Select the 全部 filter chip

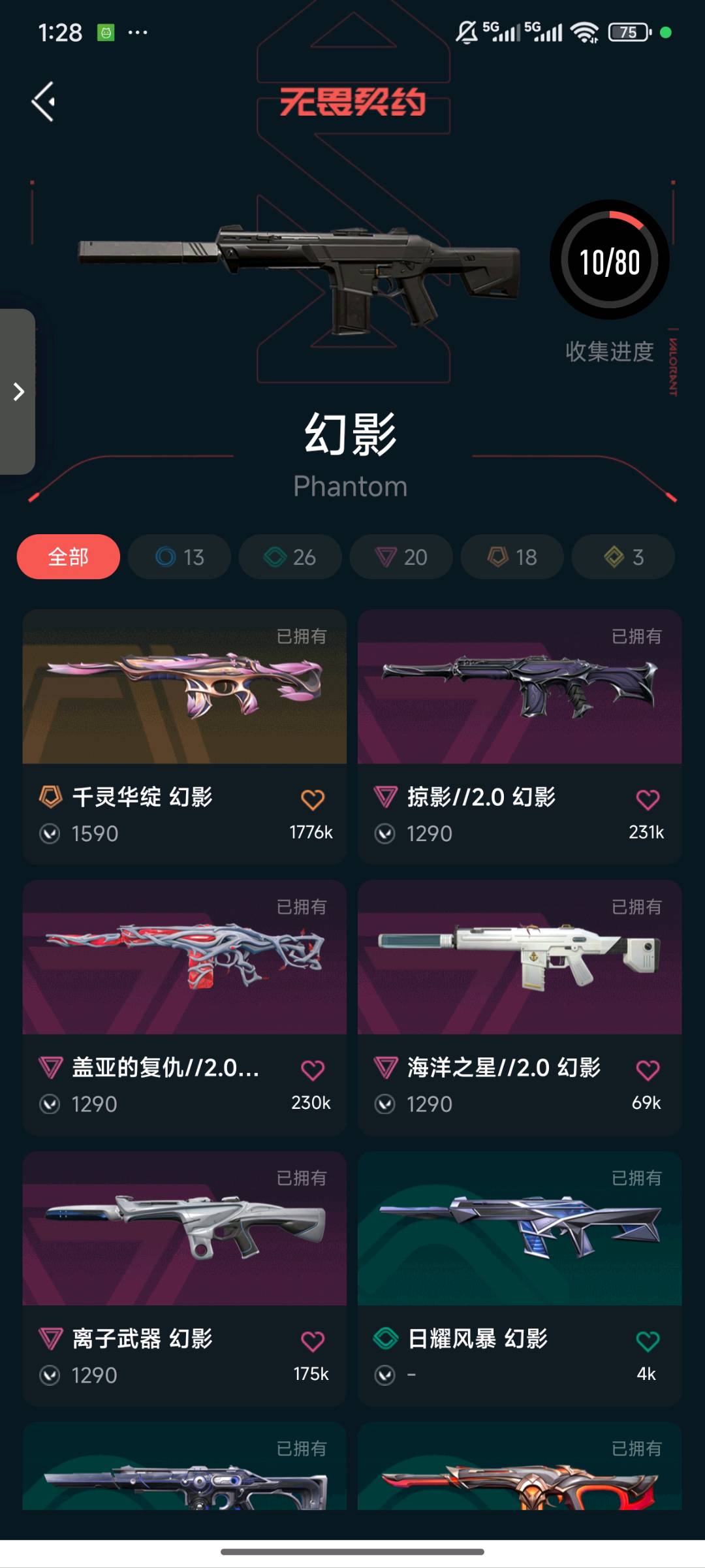pyautogui.click(x=69, y=556)
